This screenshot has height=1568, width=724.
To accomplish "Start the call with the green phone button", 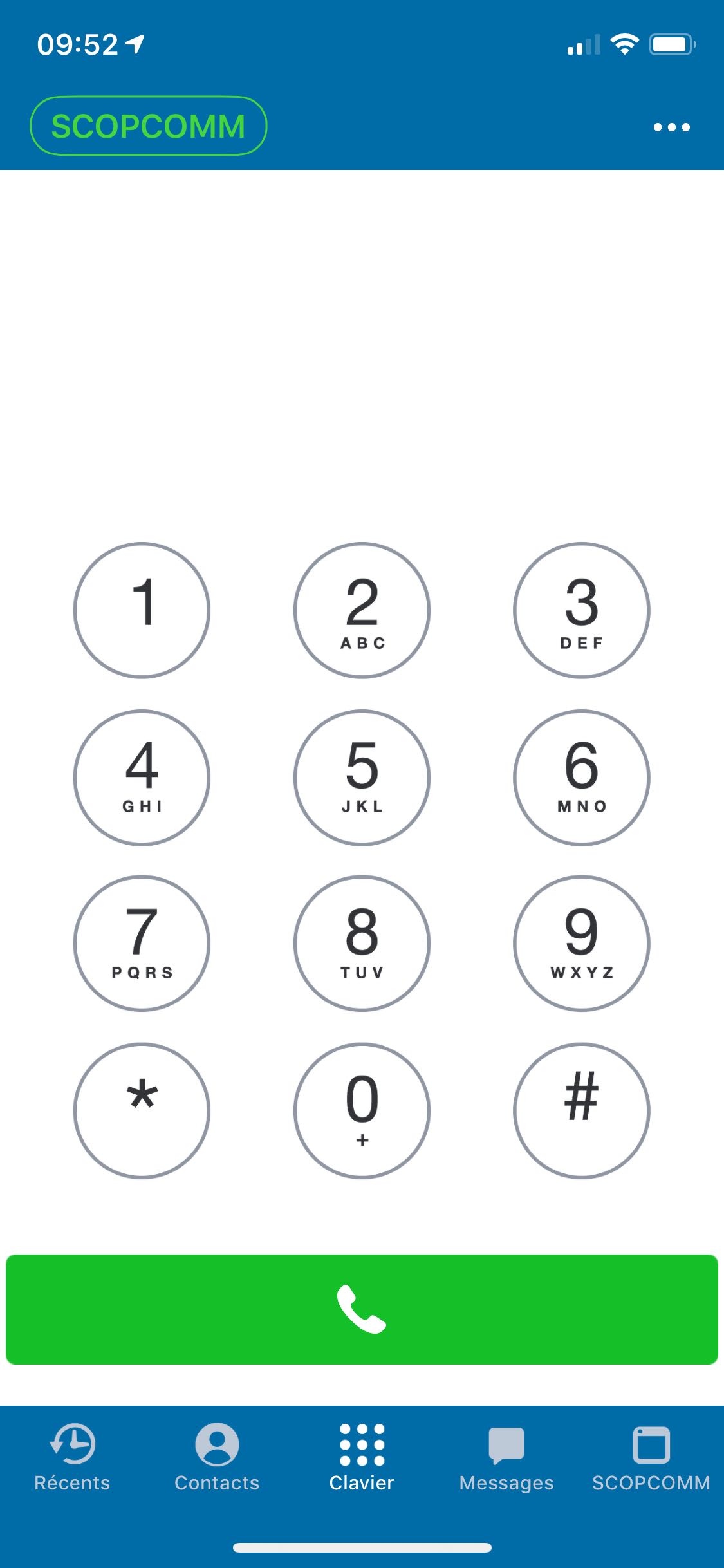I will click(x=362, y=1309).
